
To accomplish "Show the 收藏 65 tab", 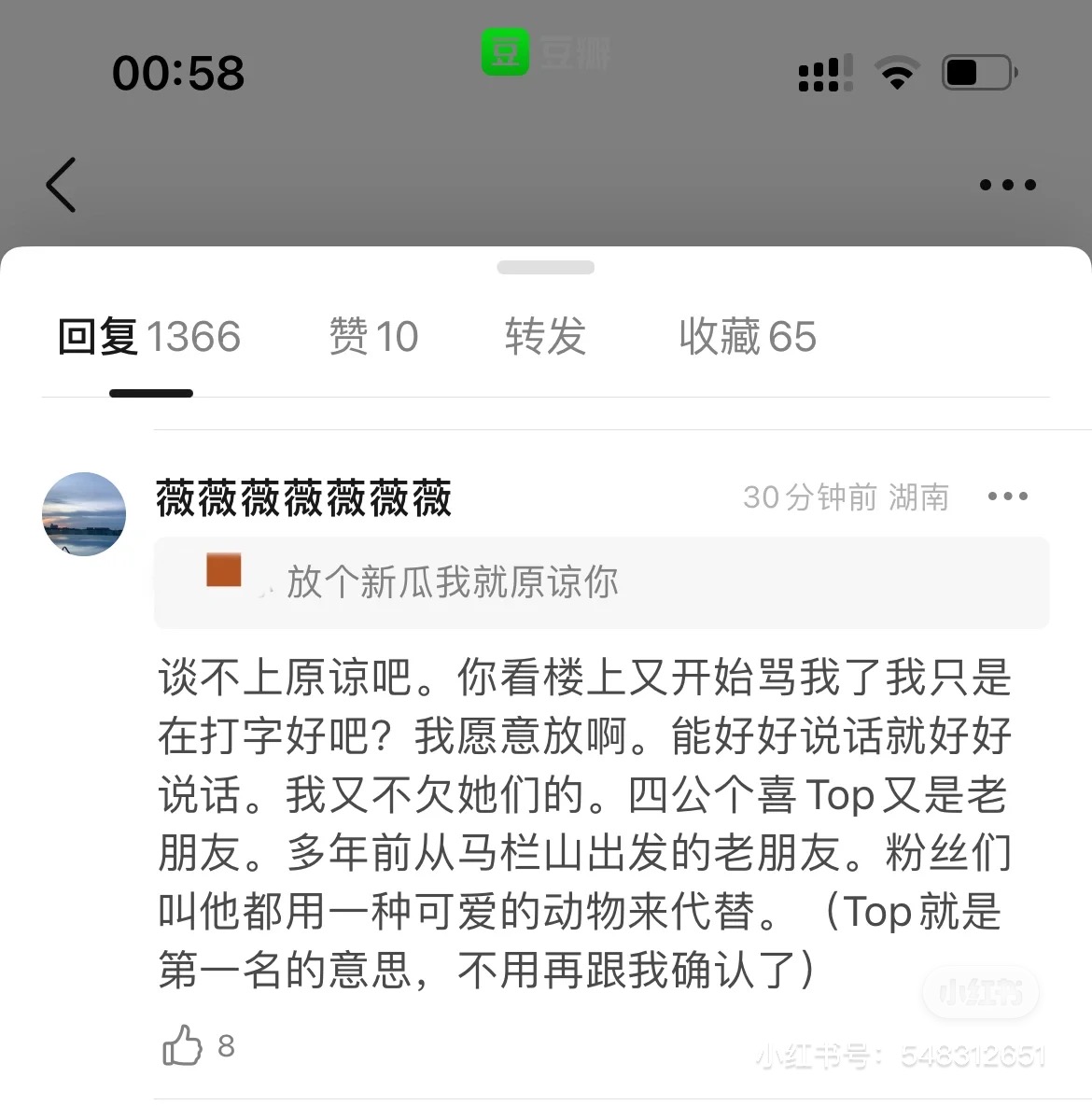I will point(748,337).
